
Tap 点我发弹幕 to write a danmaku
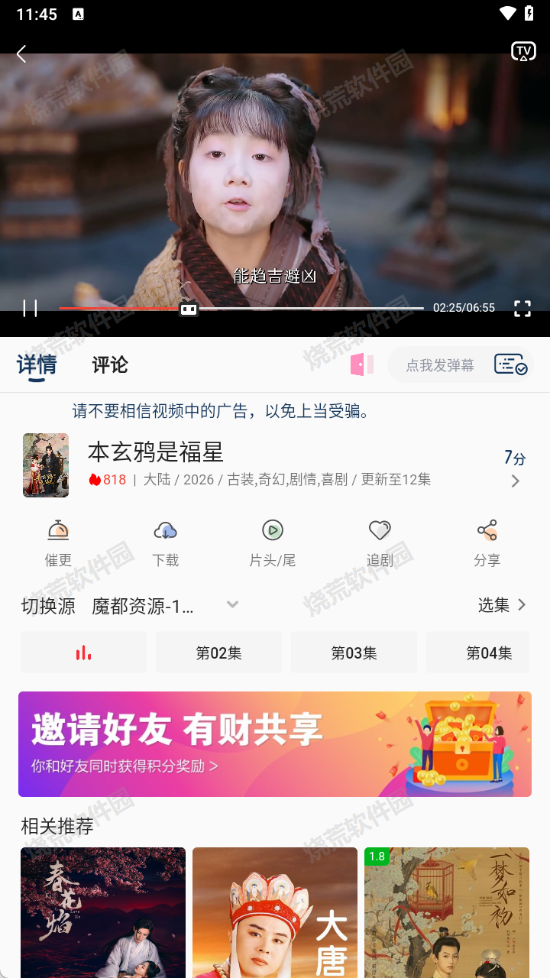point(440,366)
